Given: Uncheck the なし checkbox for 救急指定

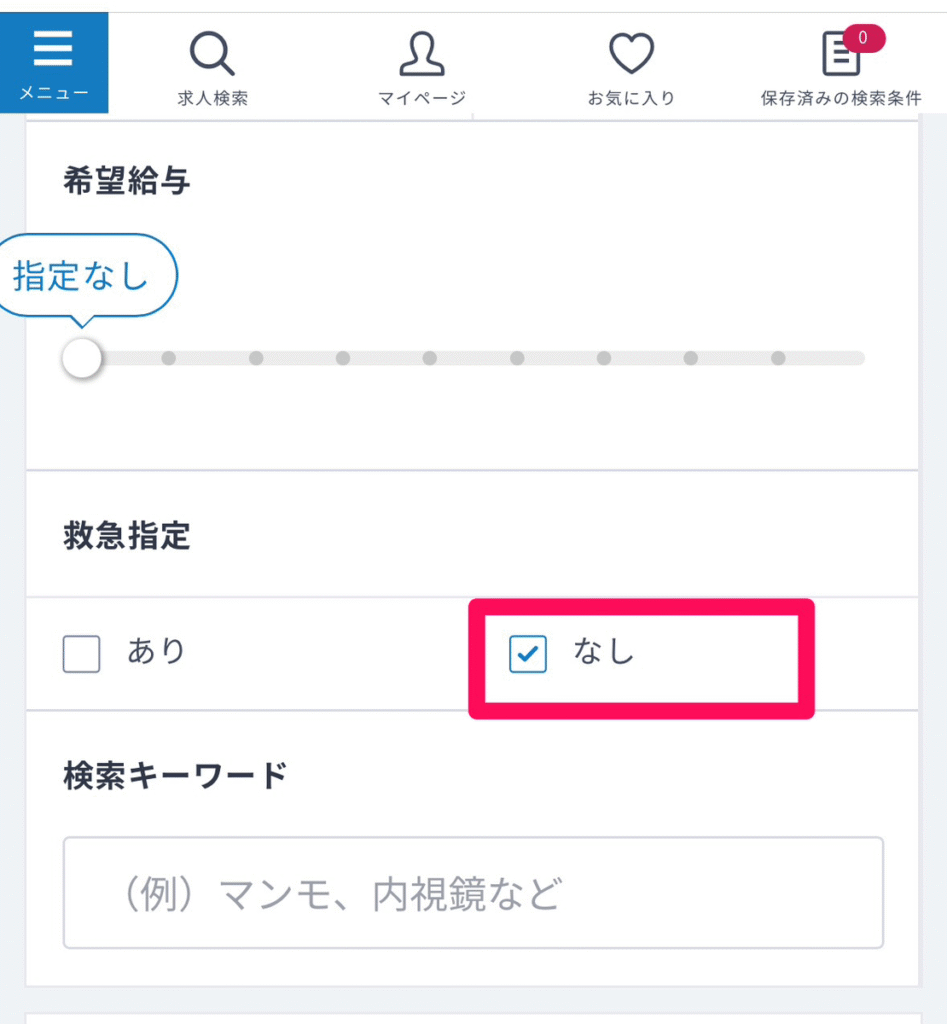Looking at the screenshot, I should pyautogui.click(x=528, y=655).
